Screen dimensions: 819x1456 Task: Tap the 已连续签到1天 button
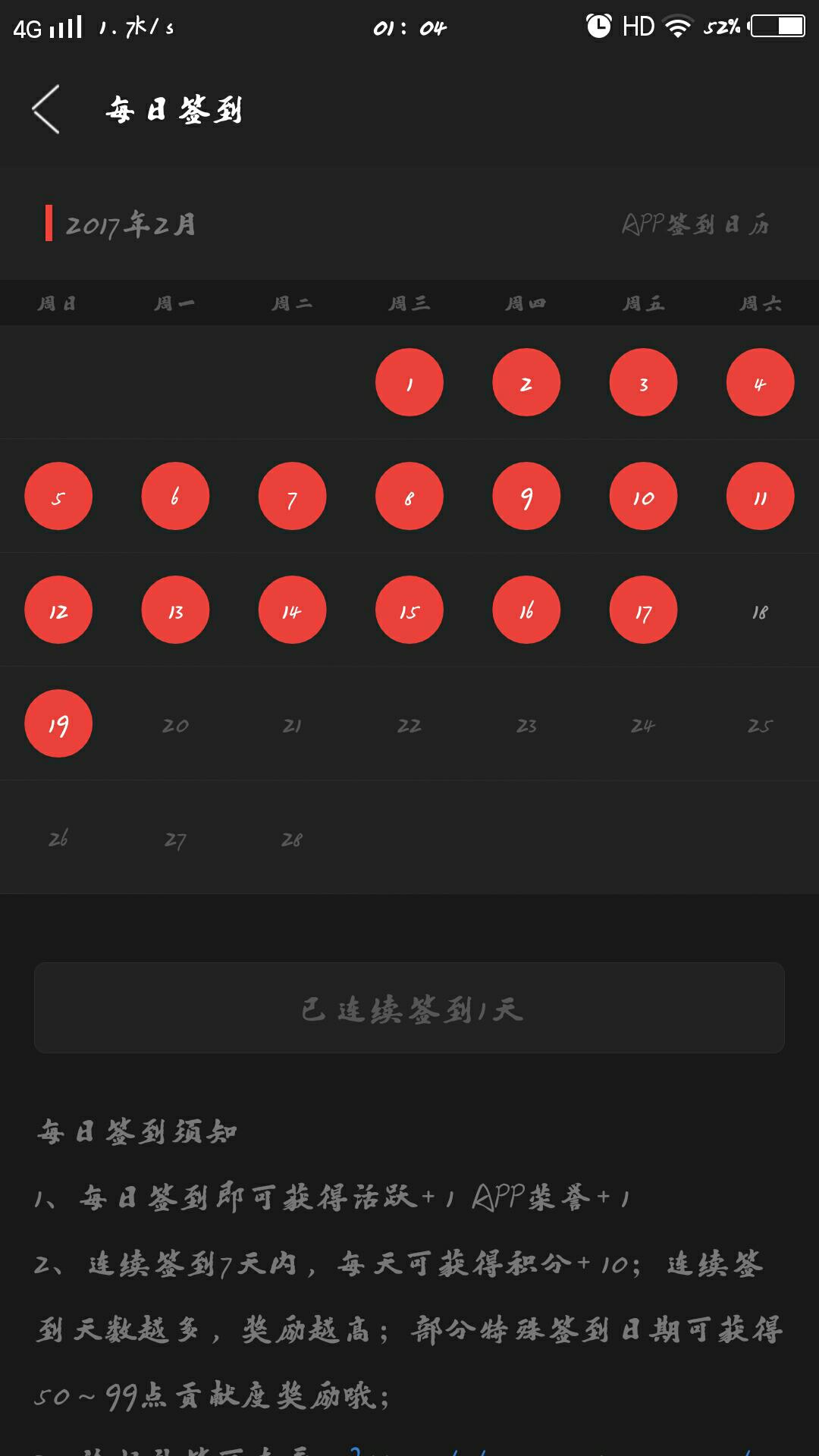(409, 1008)
